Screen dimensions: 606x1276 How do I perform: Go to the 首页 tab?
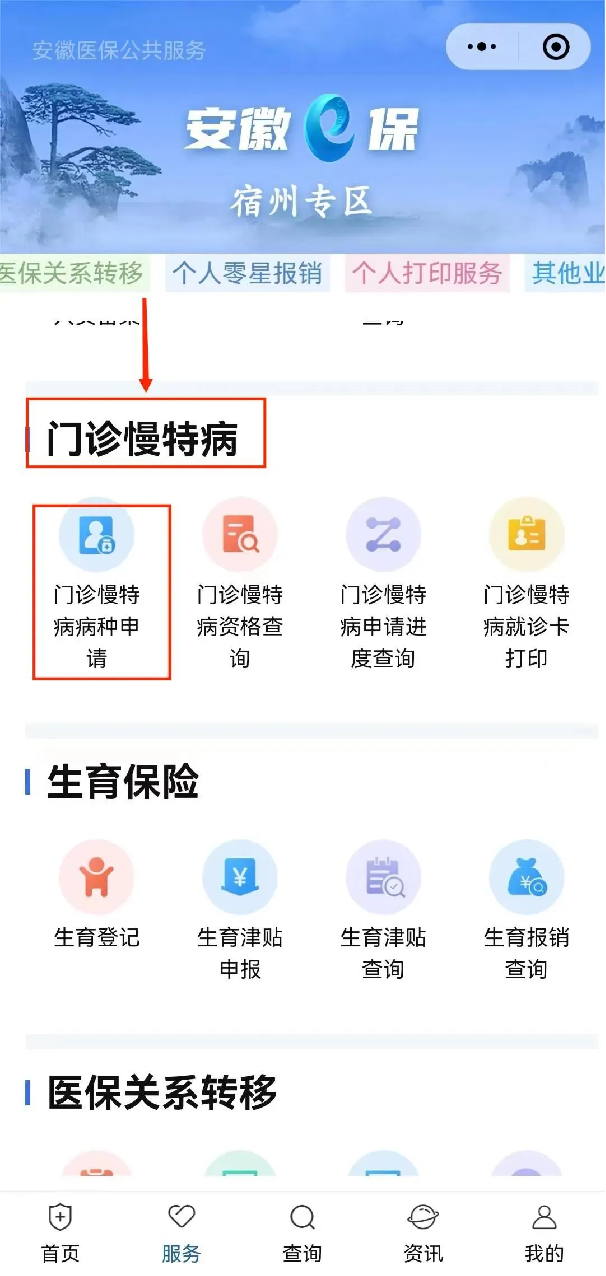point(60,1233)
